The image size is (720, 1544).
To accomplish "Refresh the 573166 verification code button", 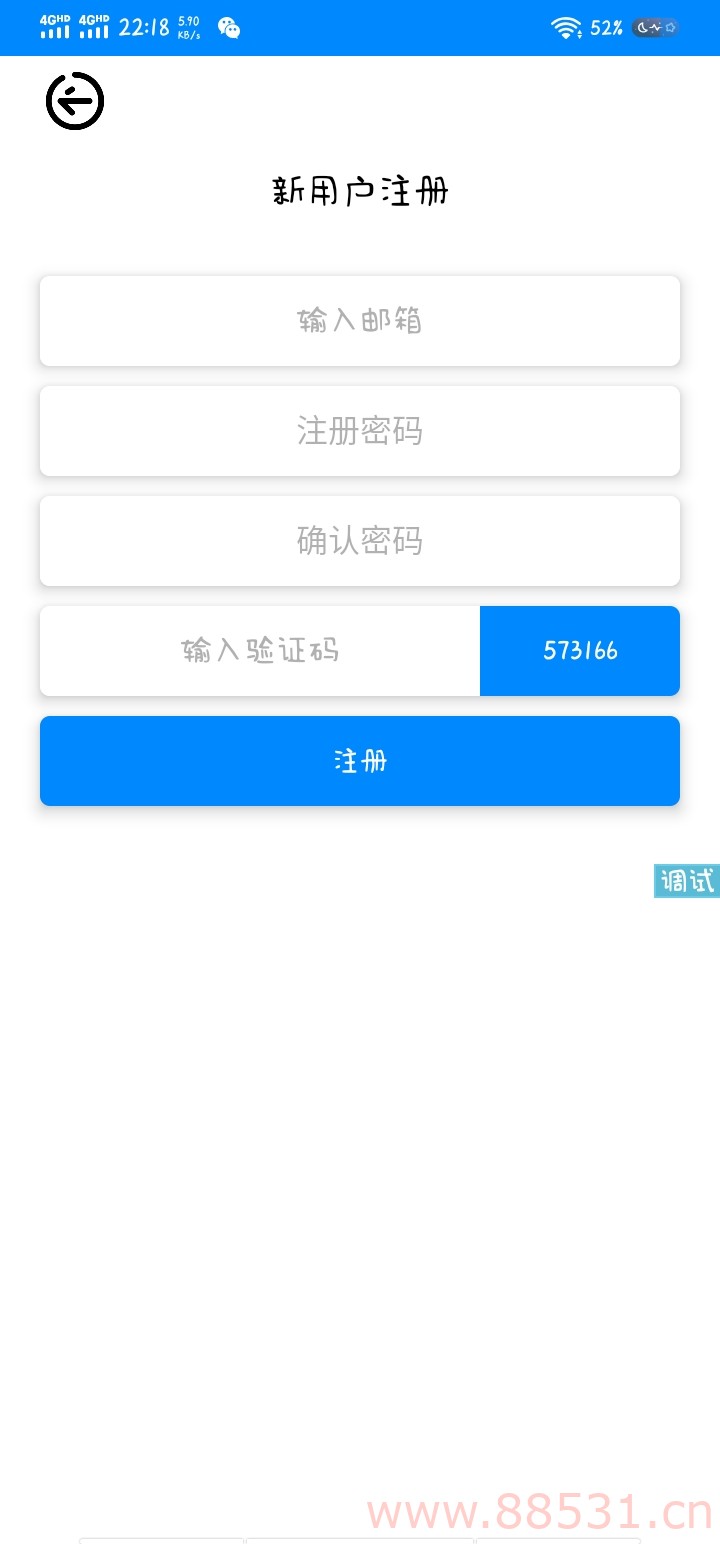I will pyautogui.click(x=580, y=651).
